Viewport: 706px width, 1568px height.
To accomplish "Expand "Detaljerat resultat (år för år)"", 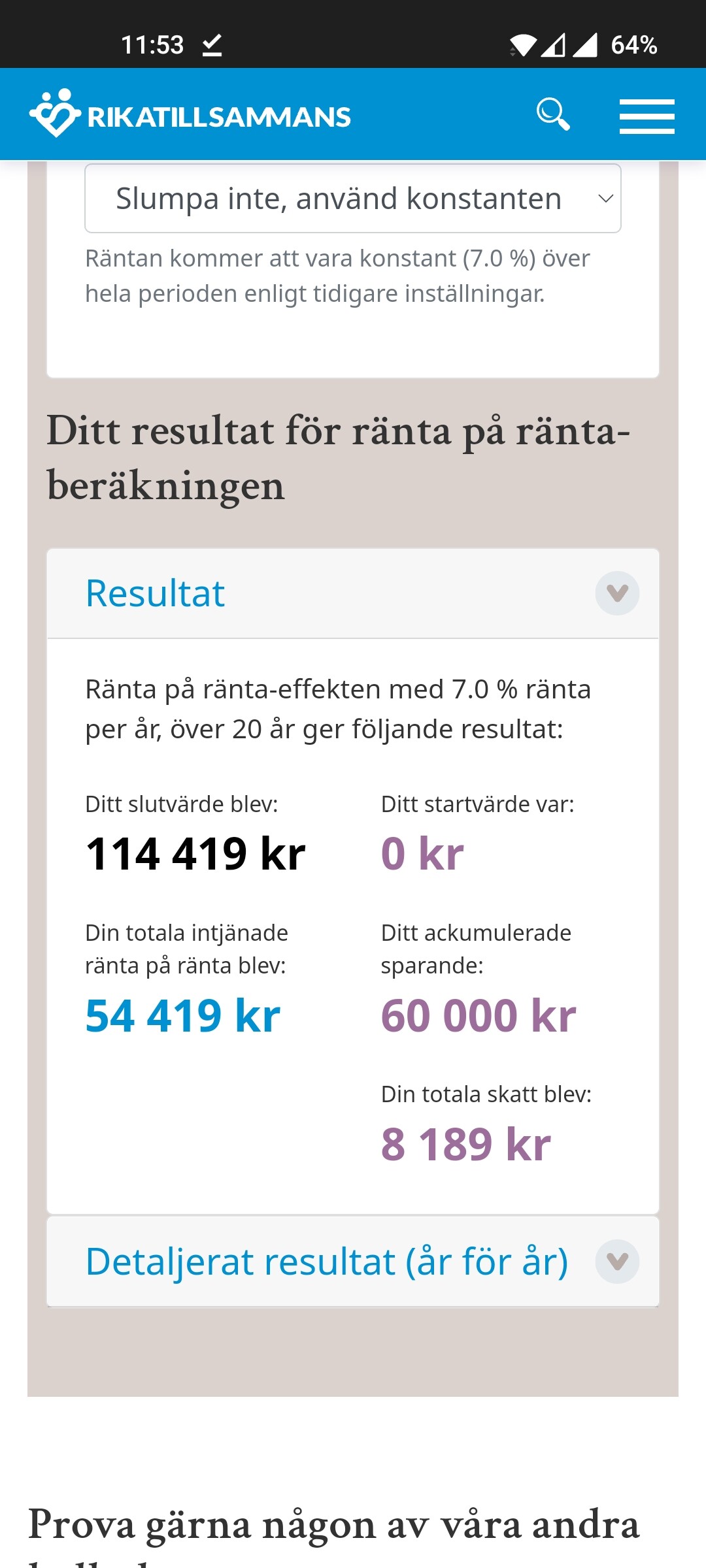I will [x=616, y=1262].
